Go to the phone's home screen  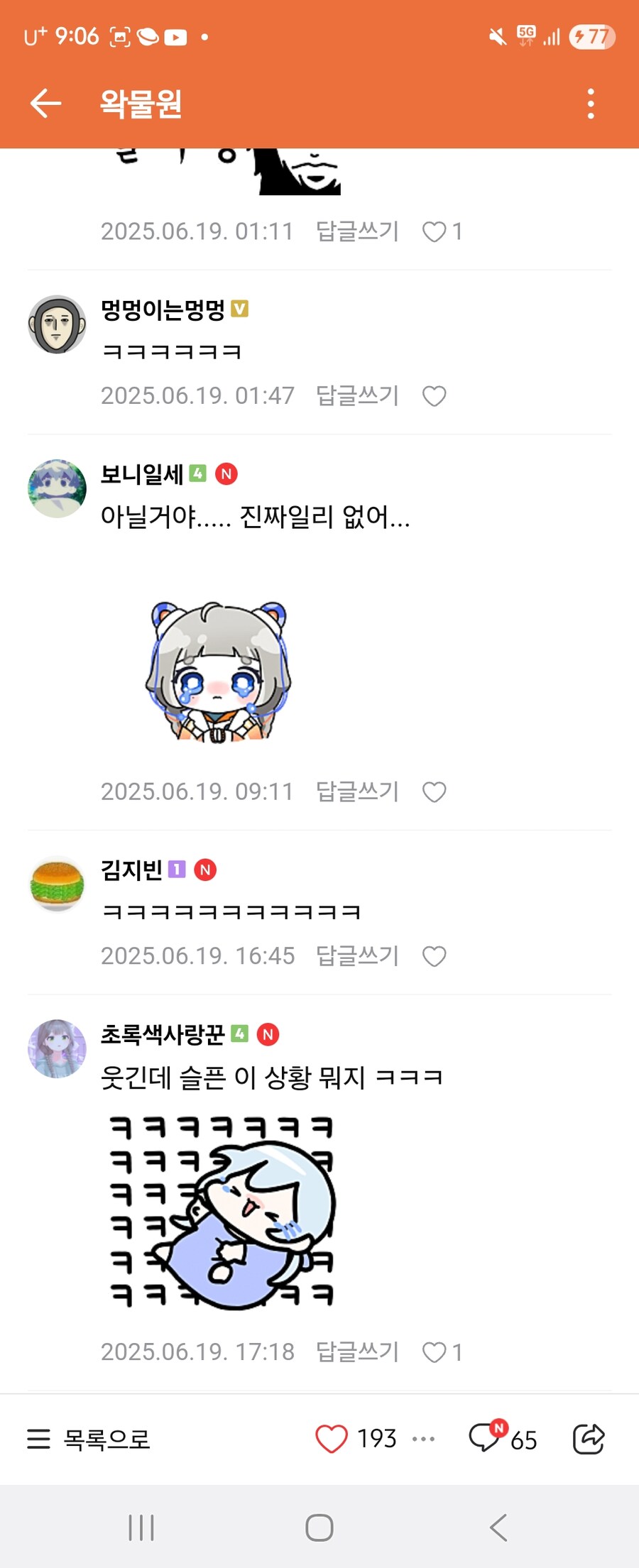[319, 1528]
